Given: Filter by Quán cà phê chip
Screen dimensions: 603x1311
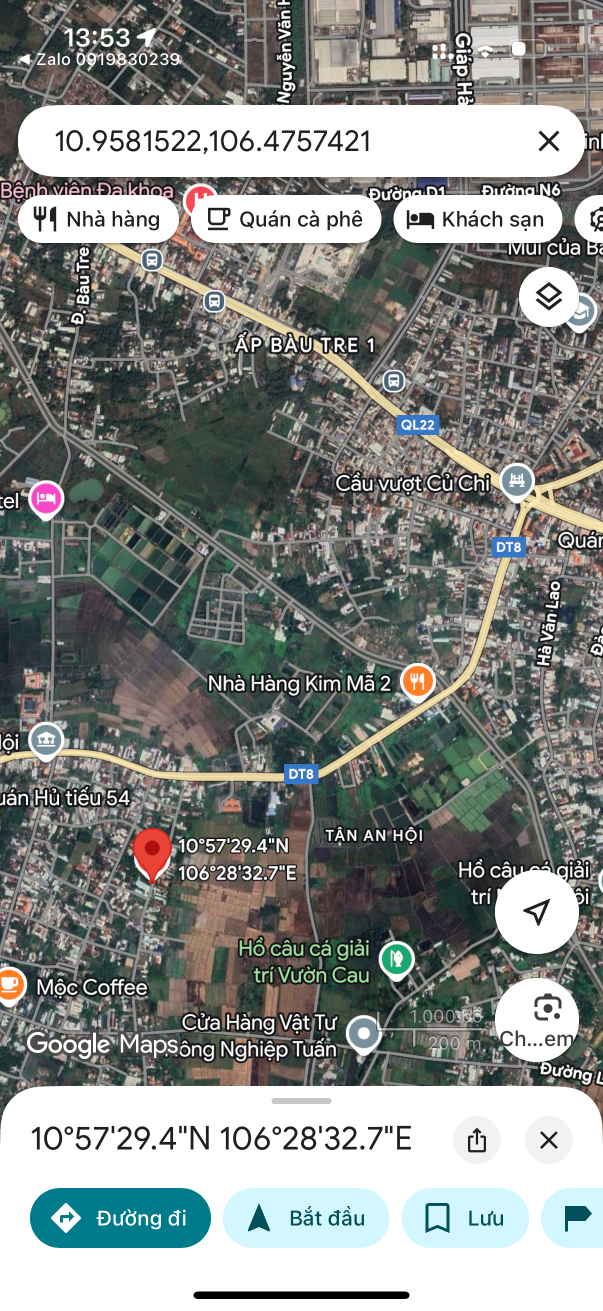Looking at the screenshot, I should [286, 219].
